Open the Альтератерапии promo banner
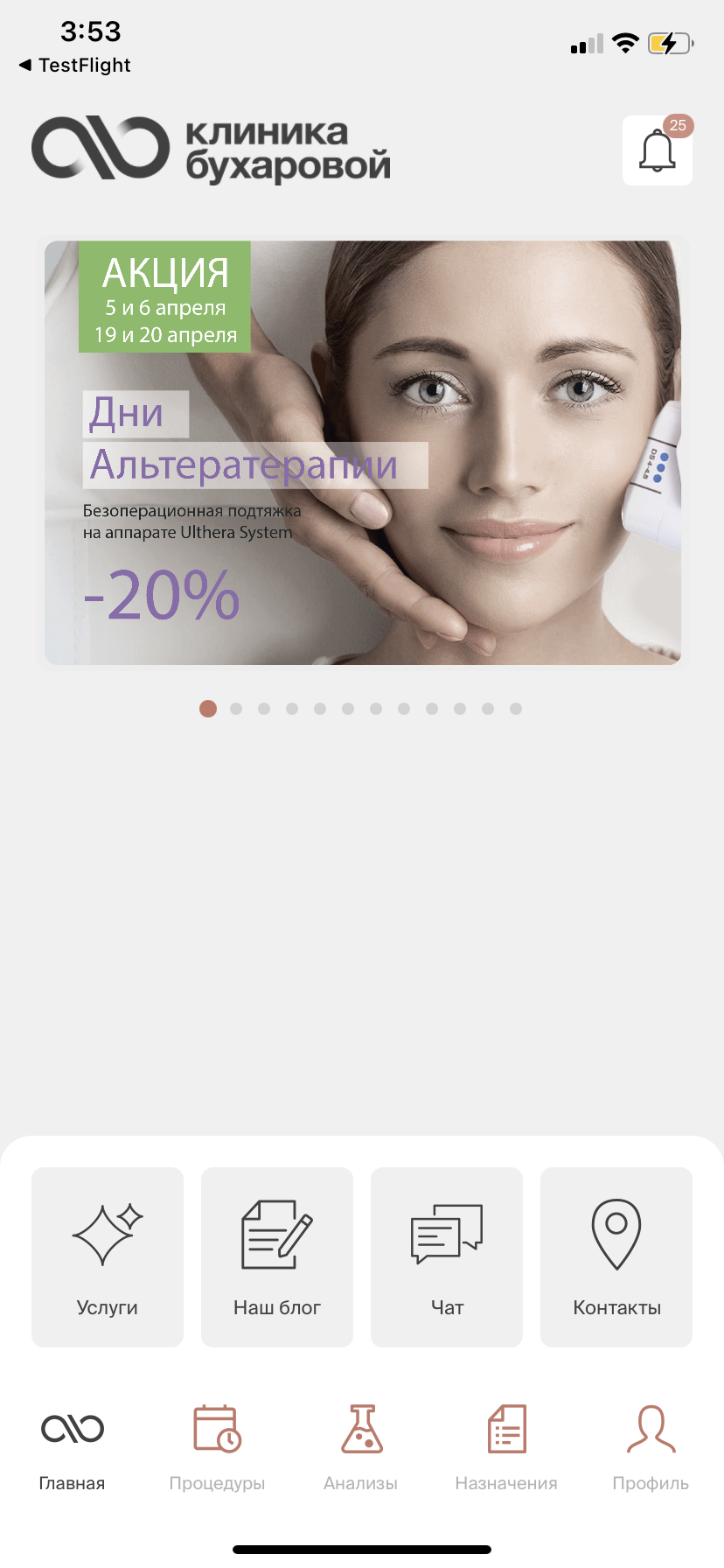The image size is (724, 1568). 362,452
